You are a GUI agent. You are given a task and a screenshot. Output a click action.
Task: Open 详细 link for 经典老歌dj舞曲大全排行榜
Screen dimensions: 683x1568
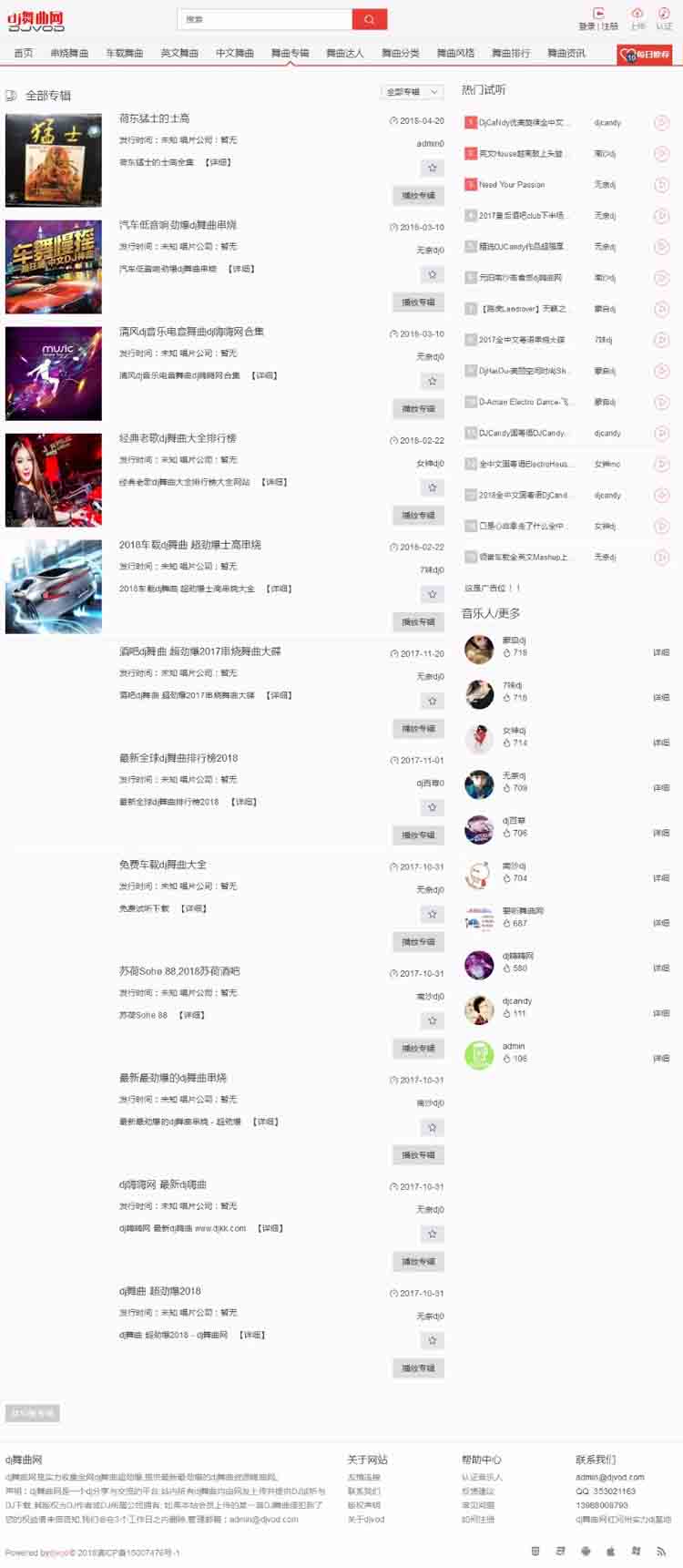[274, 482]
